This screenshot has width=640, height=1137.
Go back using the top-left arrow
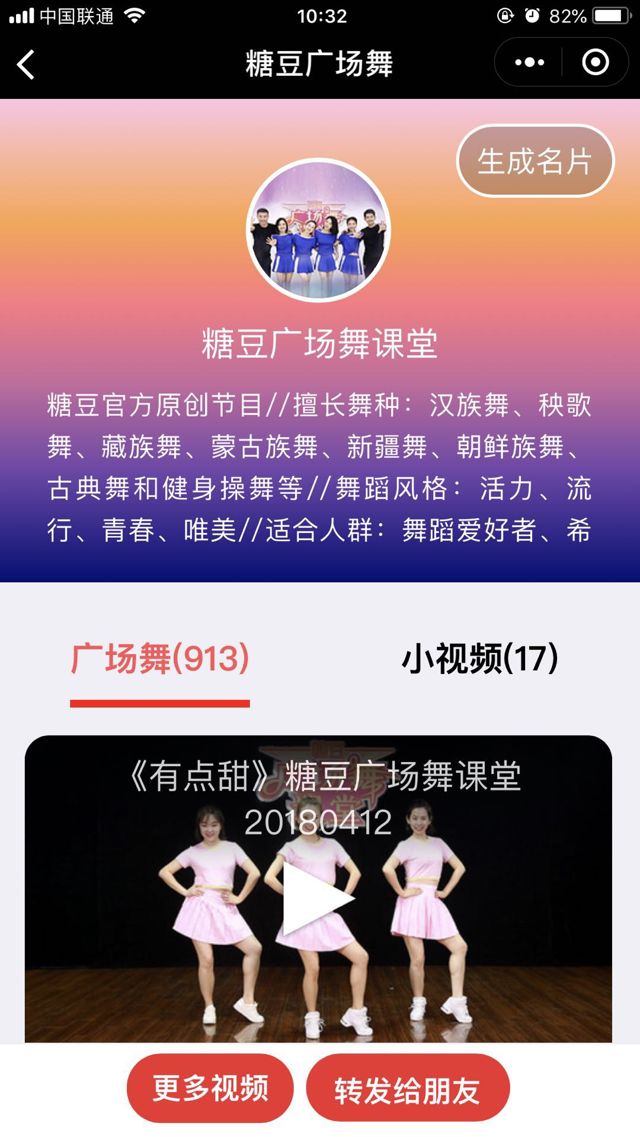[x=27, y=65]
